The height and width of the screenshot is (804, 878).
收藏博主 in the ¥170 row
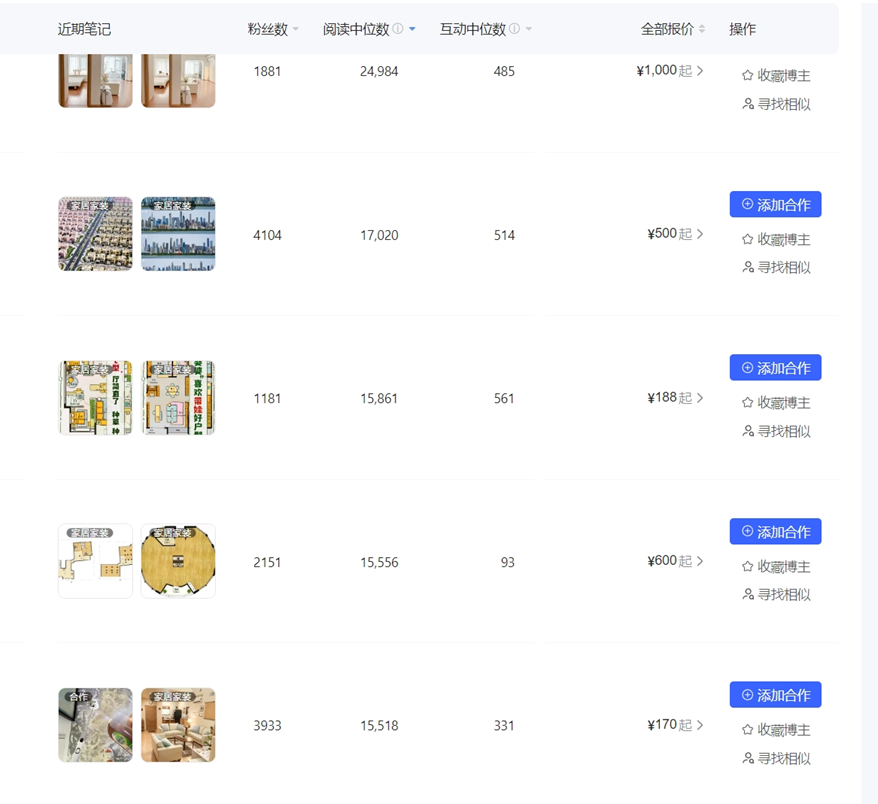pyautogui.click(x=776, y=730)
